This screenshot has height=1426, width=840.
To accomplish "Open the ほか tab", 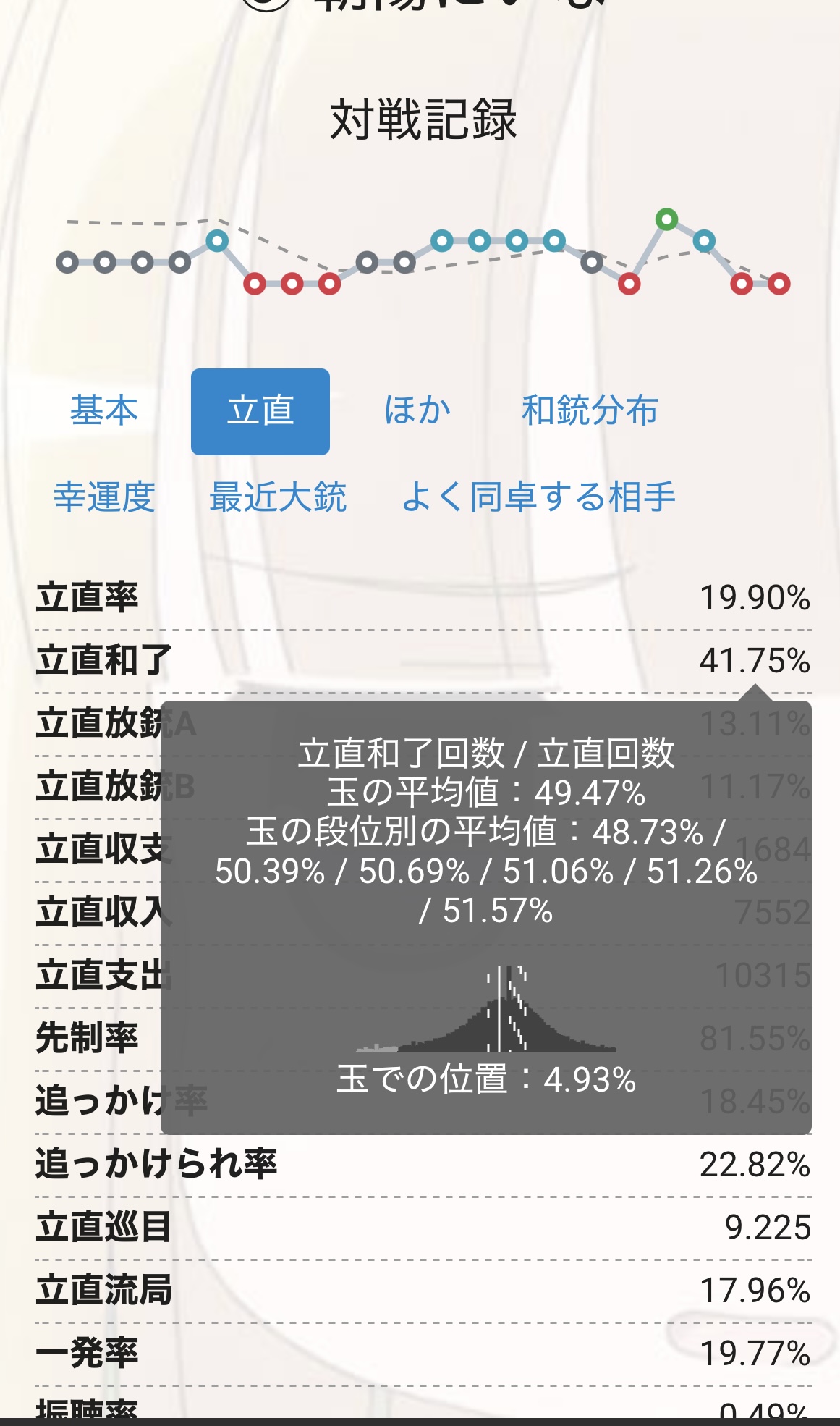I will click(x=417, y=411).
